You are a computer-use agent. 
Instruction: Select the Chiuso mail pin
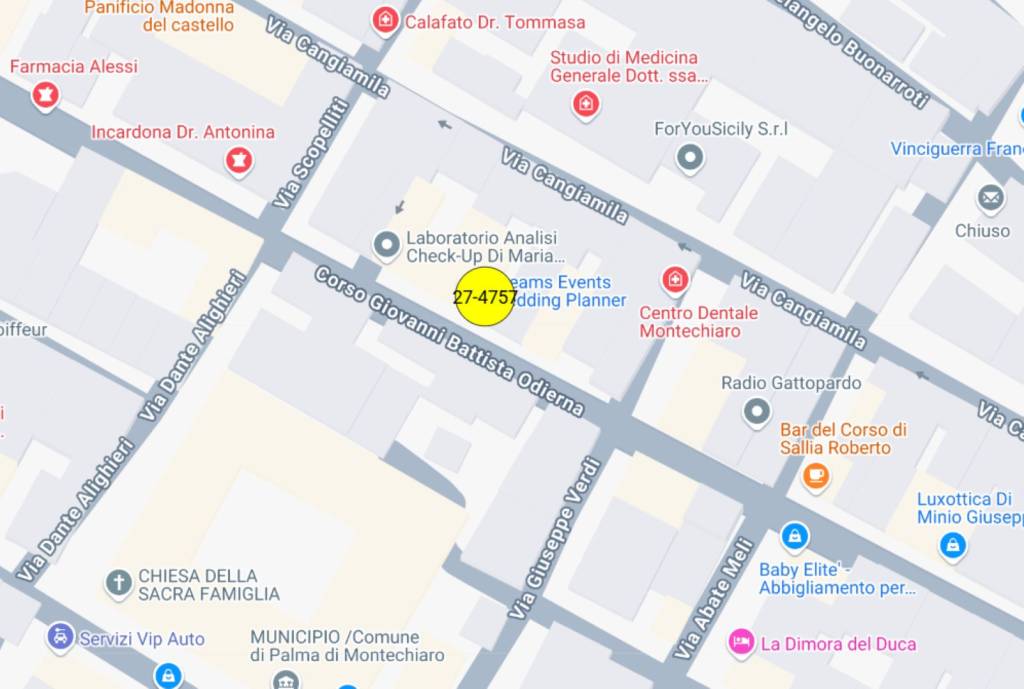tap(991, 198)
